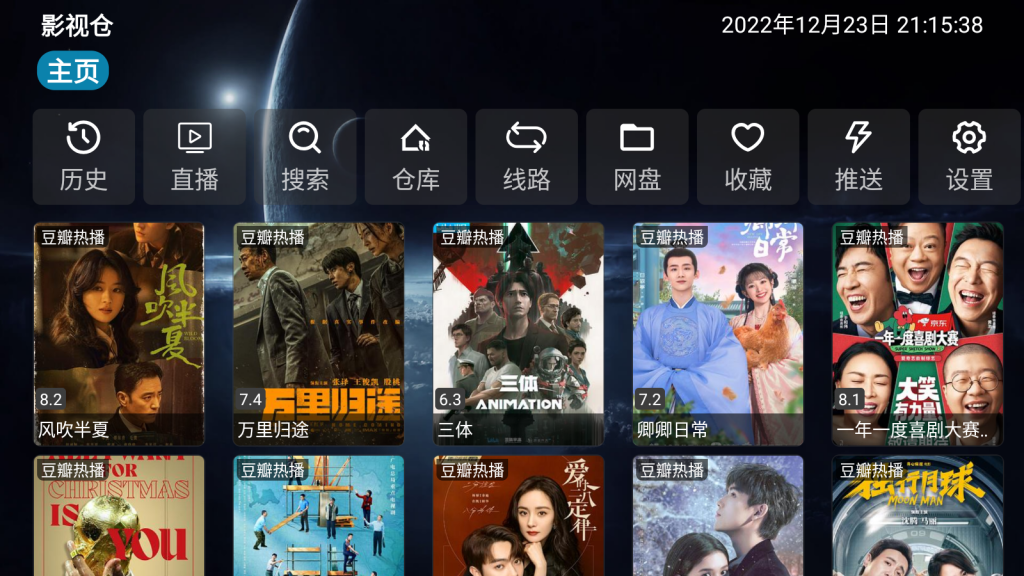Select the 爱情公式定律 poster card
Image resolution: width=1024 pixels, height=576 pixels.
[x=518, y=516]
